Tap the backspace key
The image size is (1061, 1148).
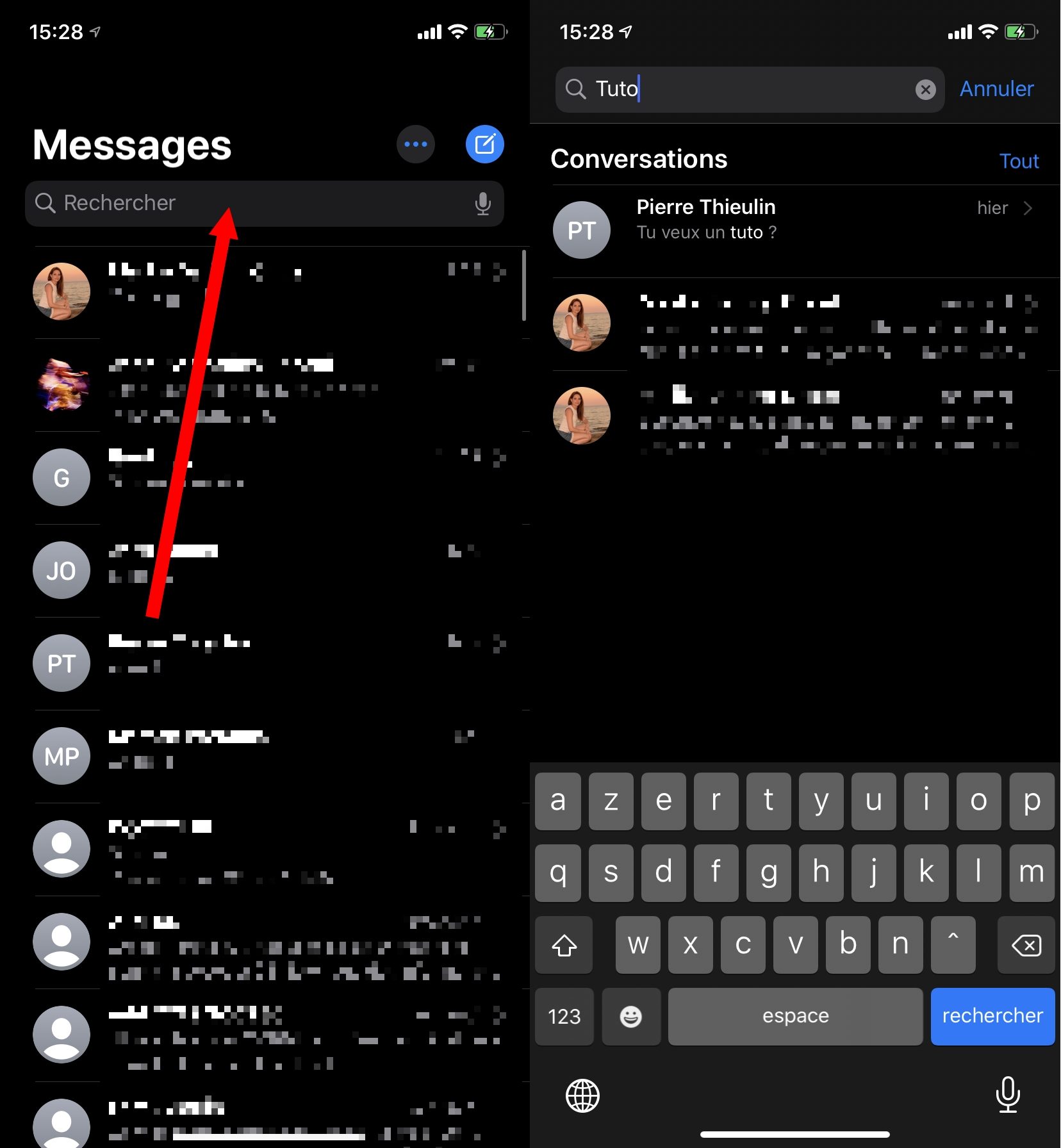pos(1026,945)
